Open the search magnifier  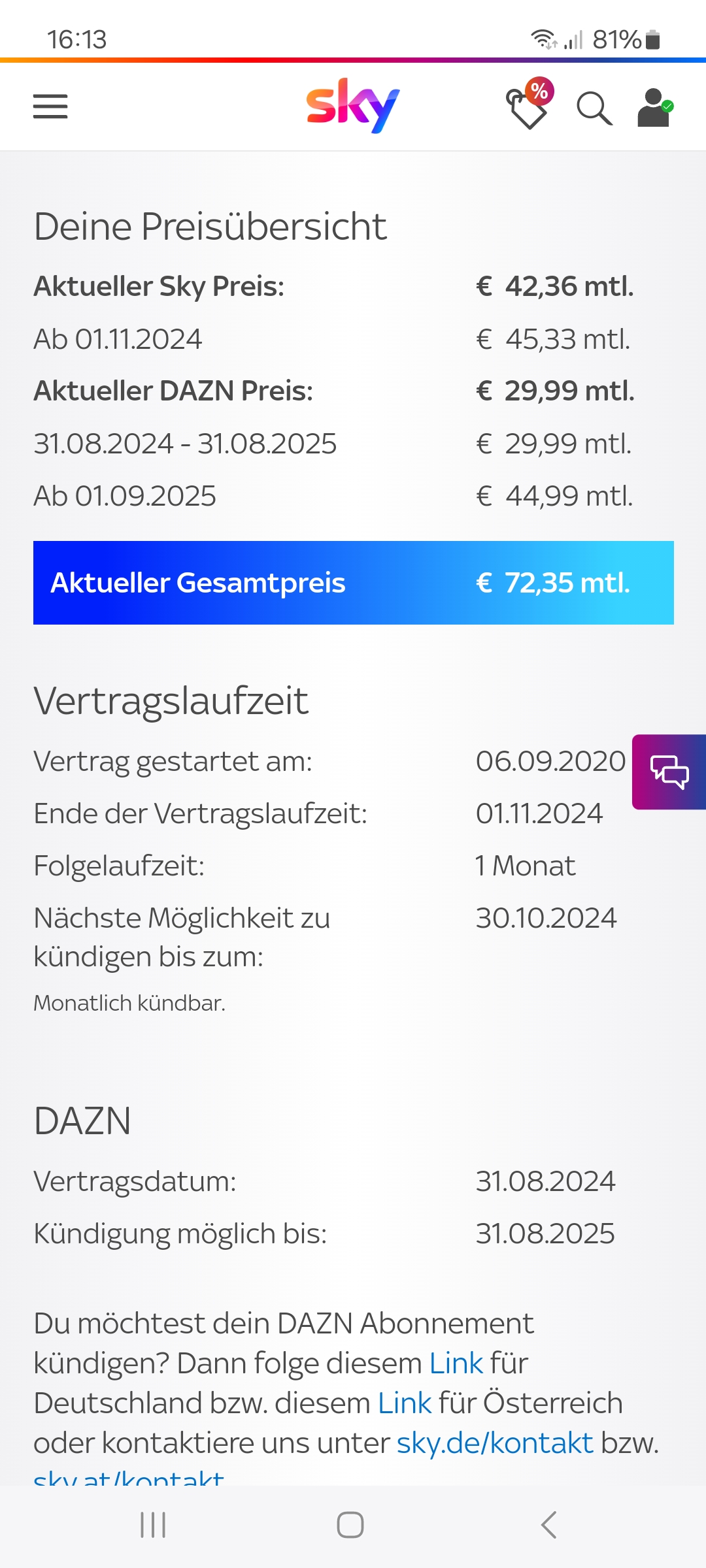pyautogui.click(x=594, y=108)
